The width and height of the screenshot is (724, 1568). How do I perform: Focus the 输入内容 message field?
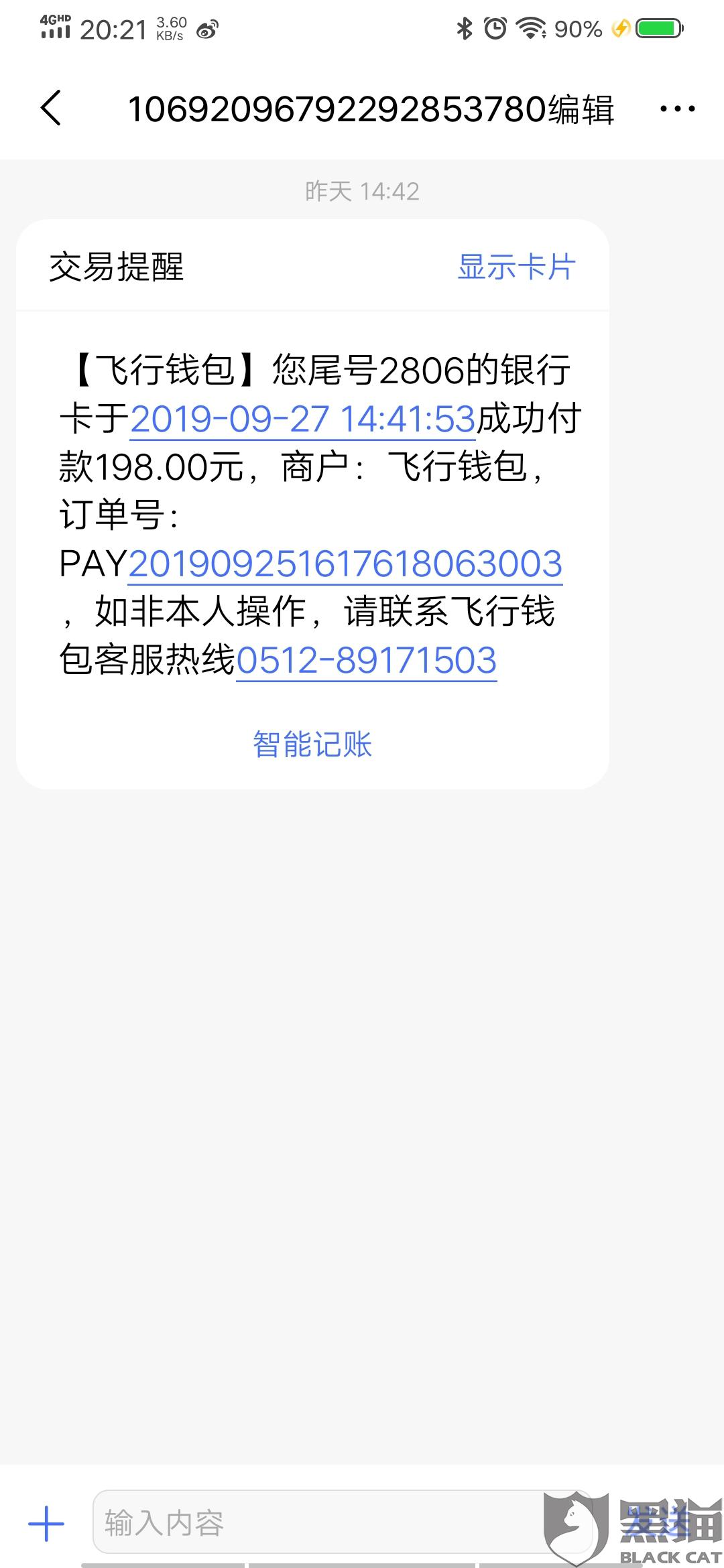pos(315,1524)
